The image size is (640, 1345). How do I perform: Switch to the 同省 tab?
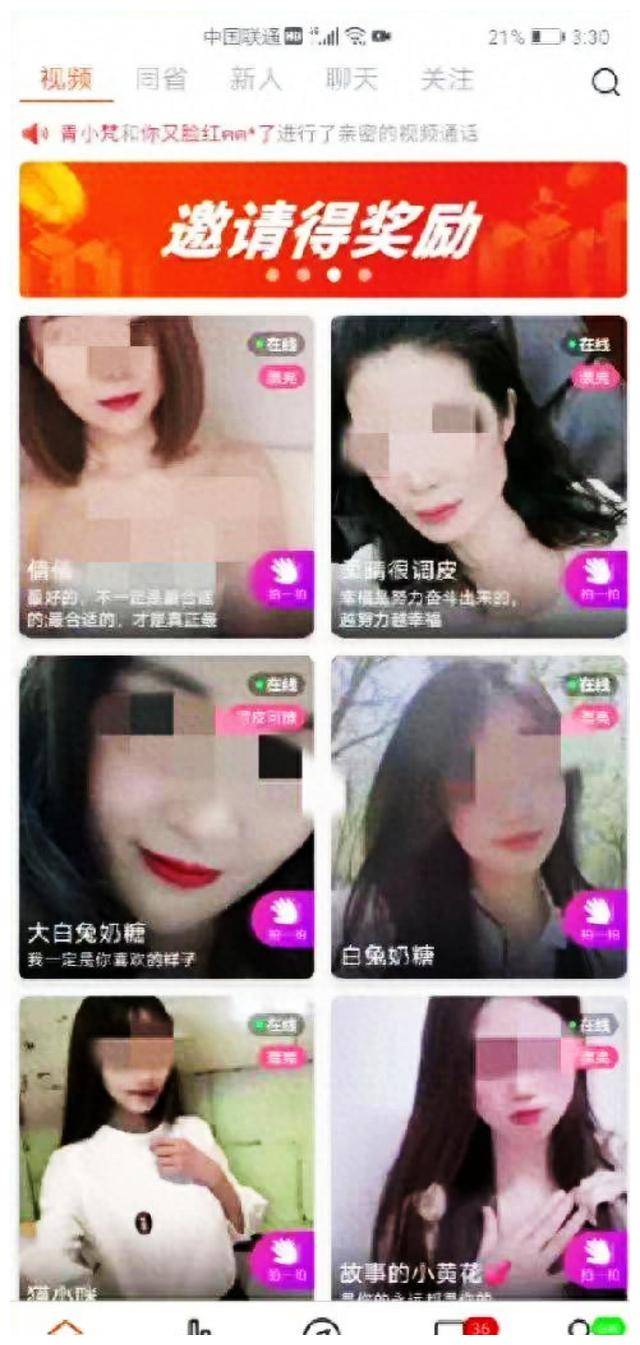tap(161, 80)
